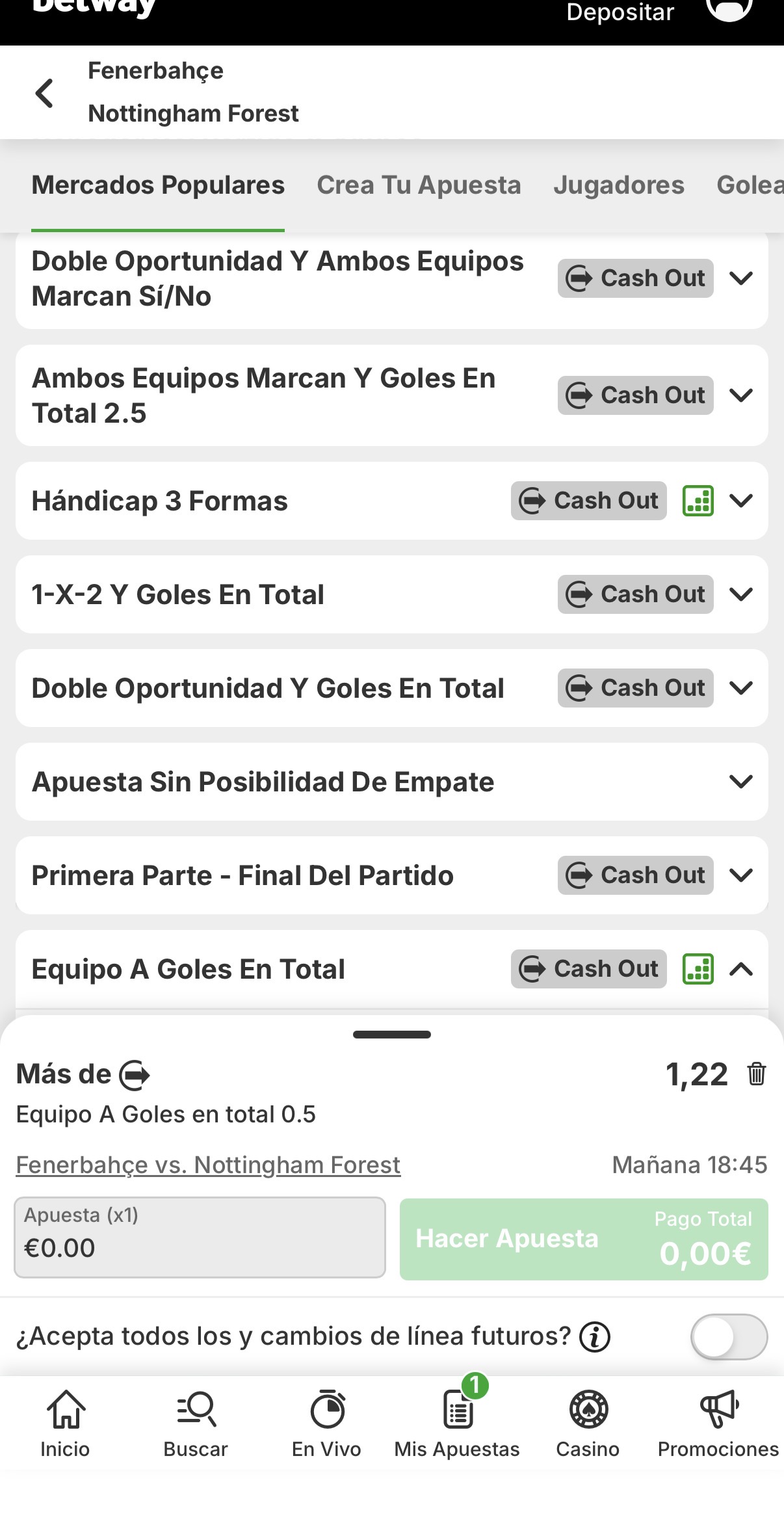Expand Hándicap 3 Formas market
Screen dimensions: 784x1536
click(x=740, y=501)
